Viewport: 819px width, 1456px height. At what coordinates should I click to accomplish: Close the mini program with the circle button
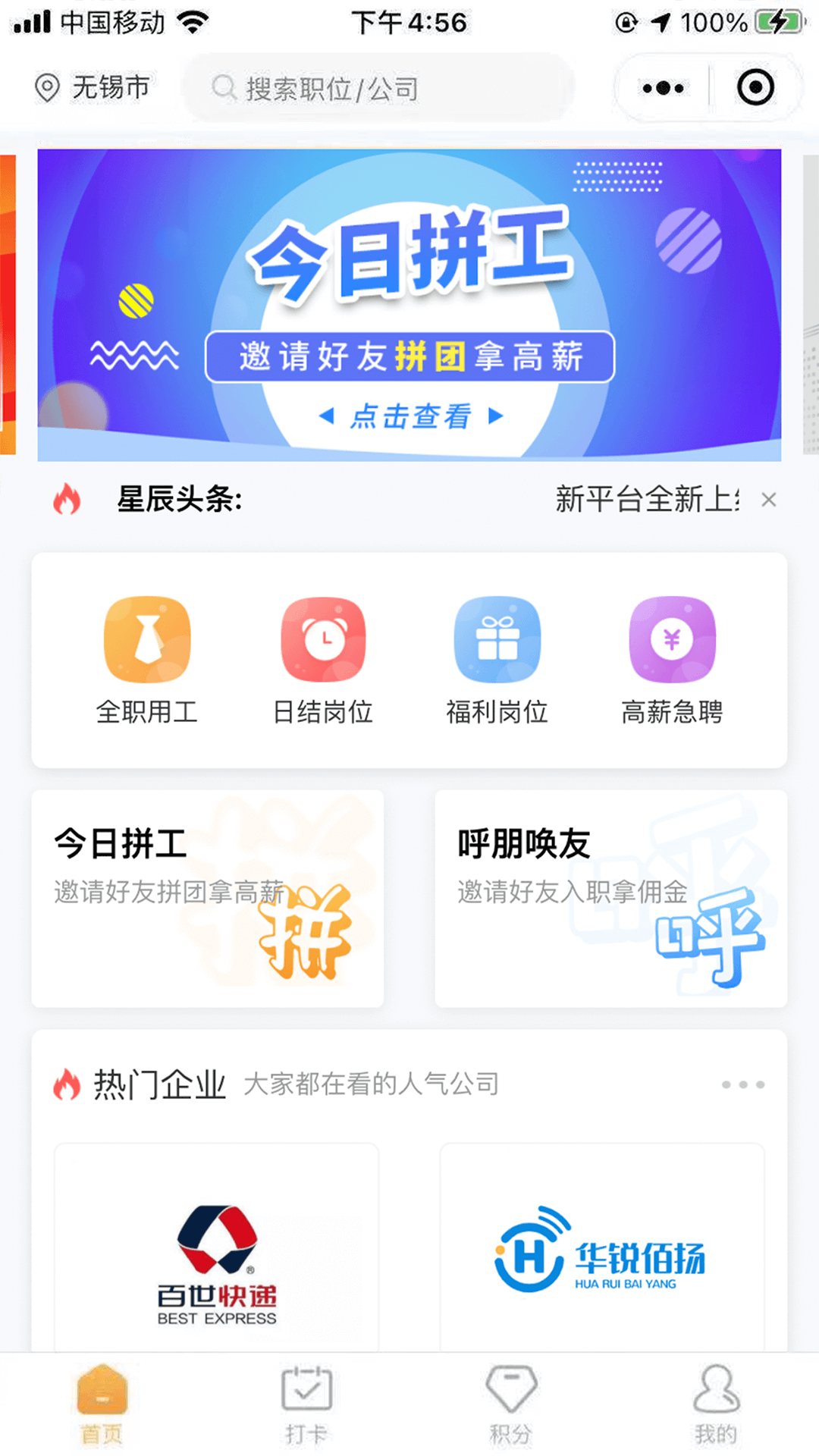pos(755,88)
